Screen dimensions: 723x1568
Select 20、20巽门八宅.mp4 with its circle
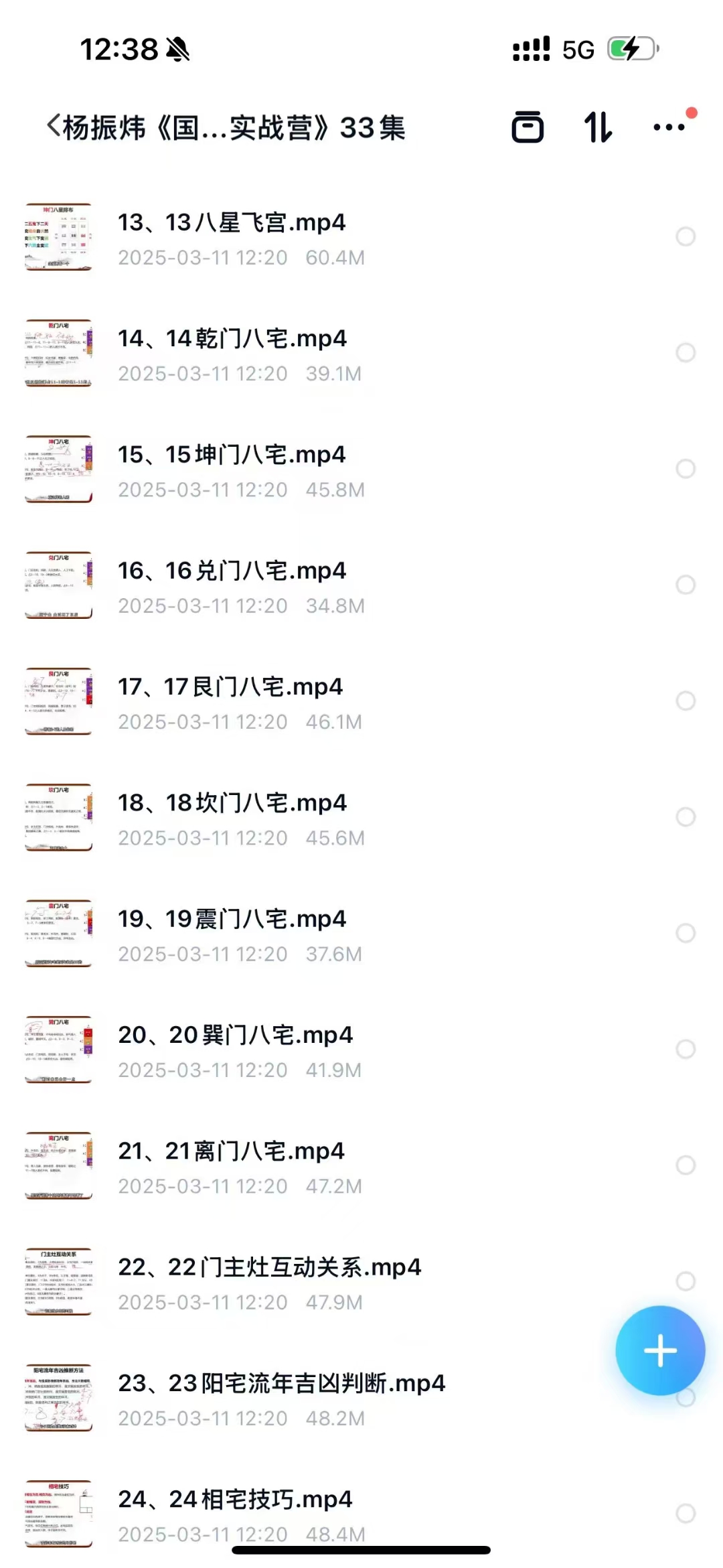pos(686,1049)
